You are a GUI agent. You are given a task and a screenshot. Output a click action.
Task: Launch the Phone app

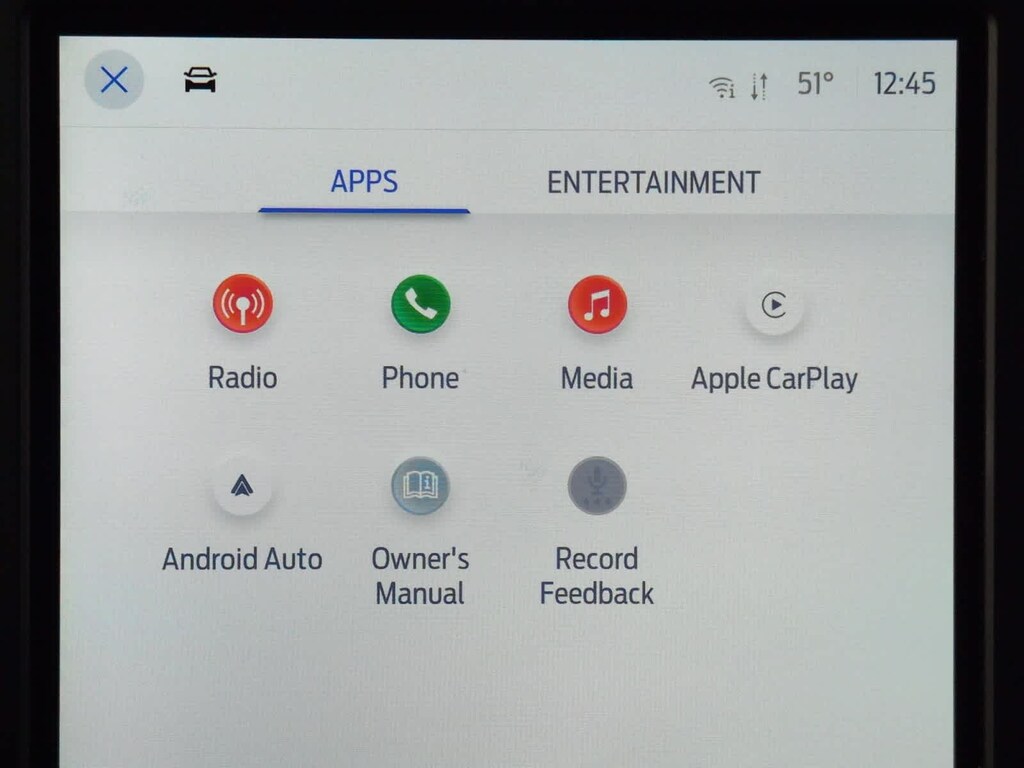420,304
